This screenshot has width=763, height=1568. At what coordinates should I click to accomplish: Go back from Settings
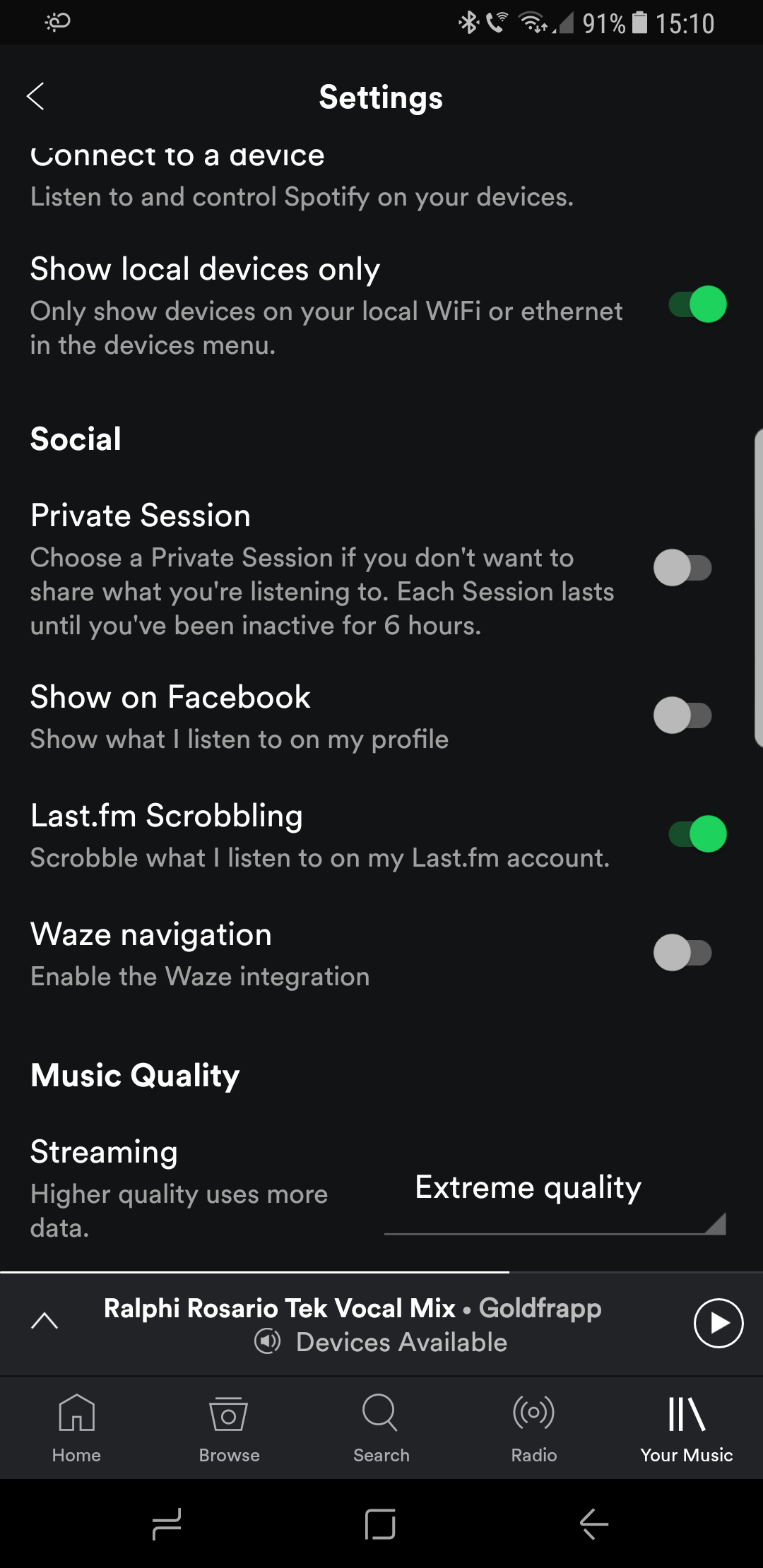[35, 97]
